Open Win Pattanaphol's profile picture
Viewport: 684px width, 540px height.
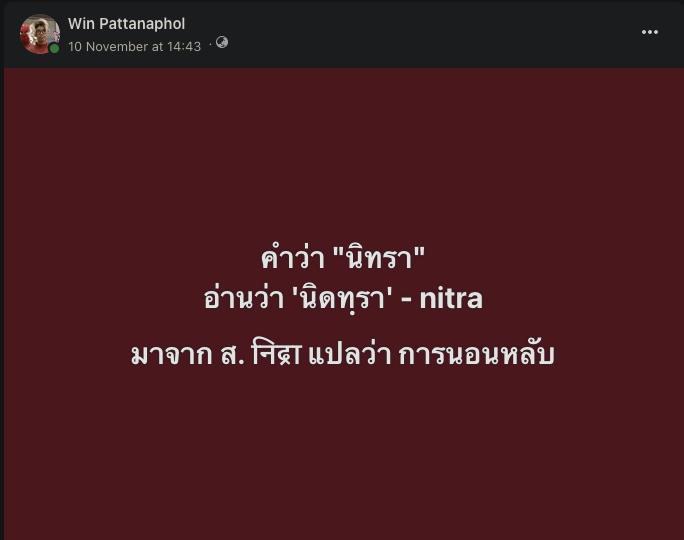pos(39,33)
